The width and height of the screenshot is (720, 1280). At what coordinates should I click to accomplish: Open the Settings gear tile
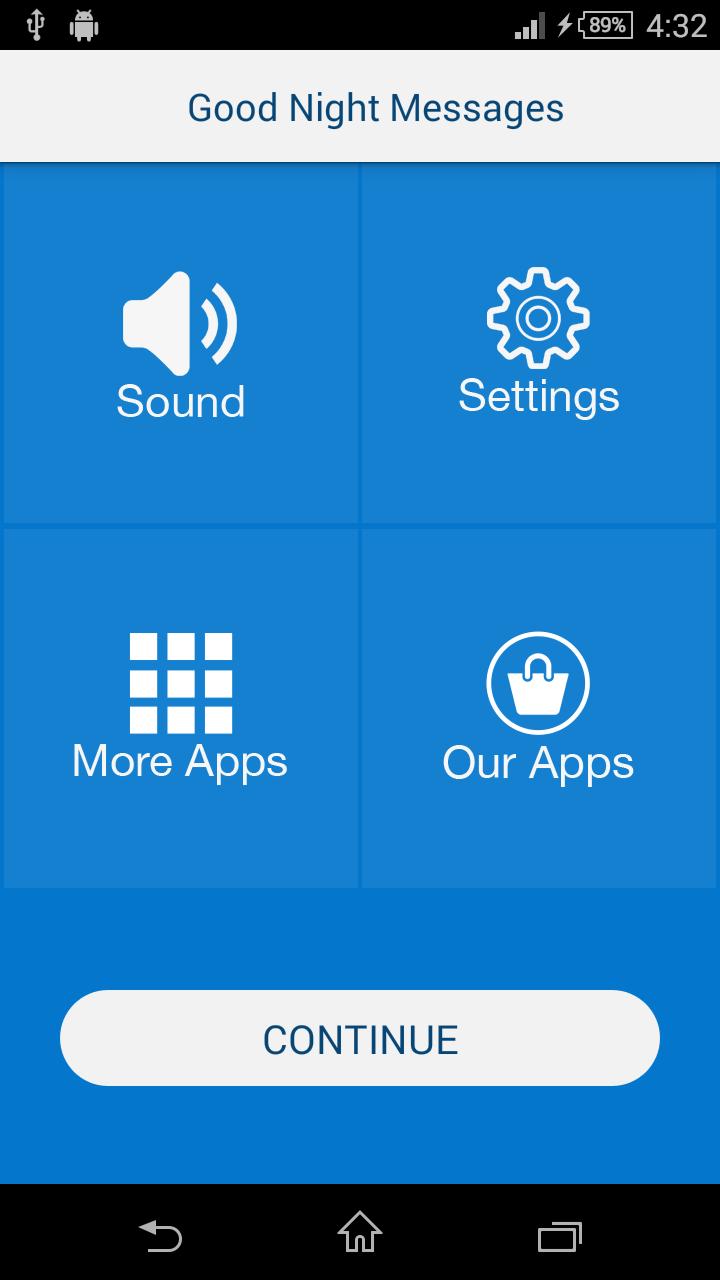tap(539, 343)
